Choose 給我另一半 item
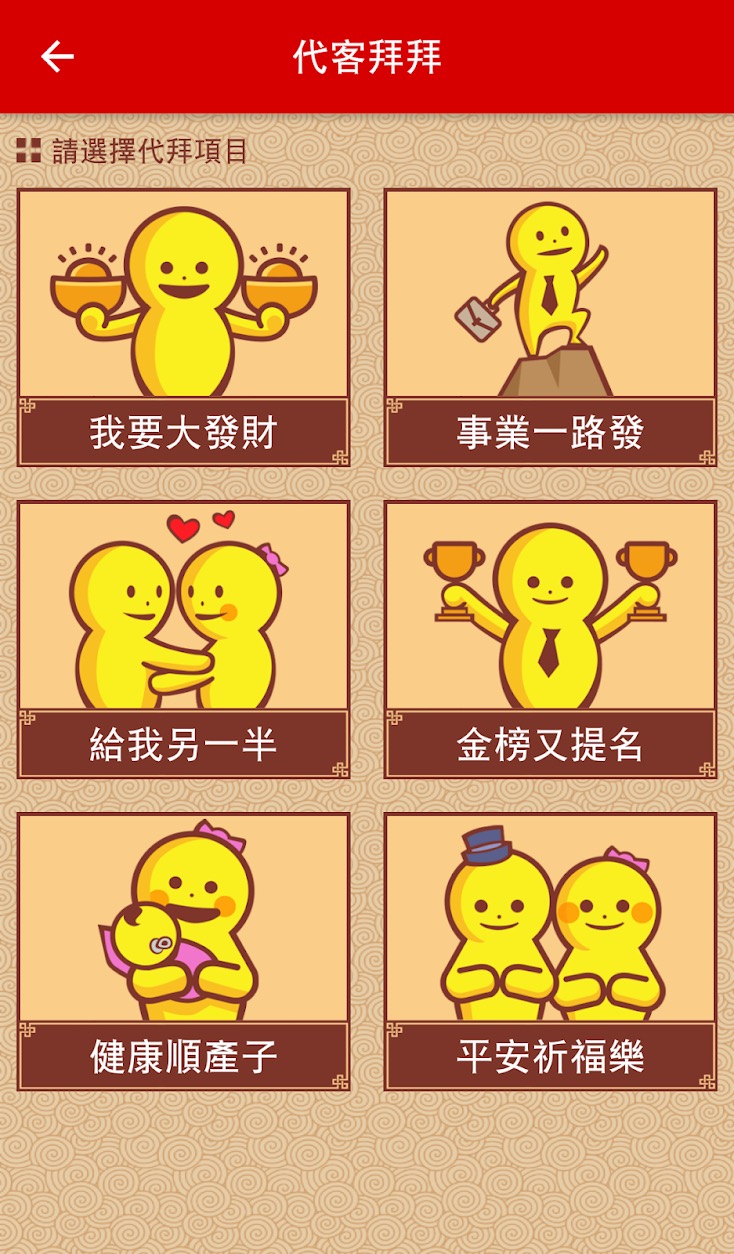734x1254 pixels. tap(183, 639)
